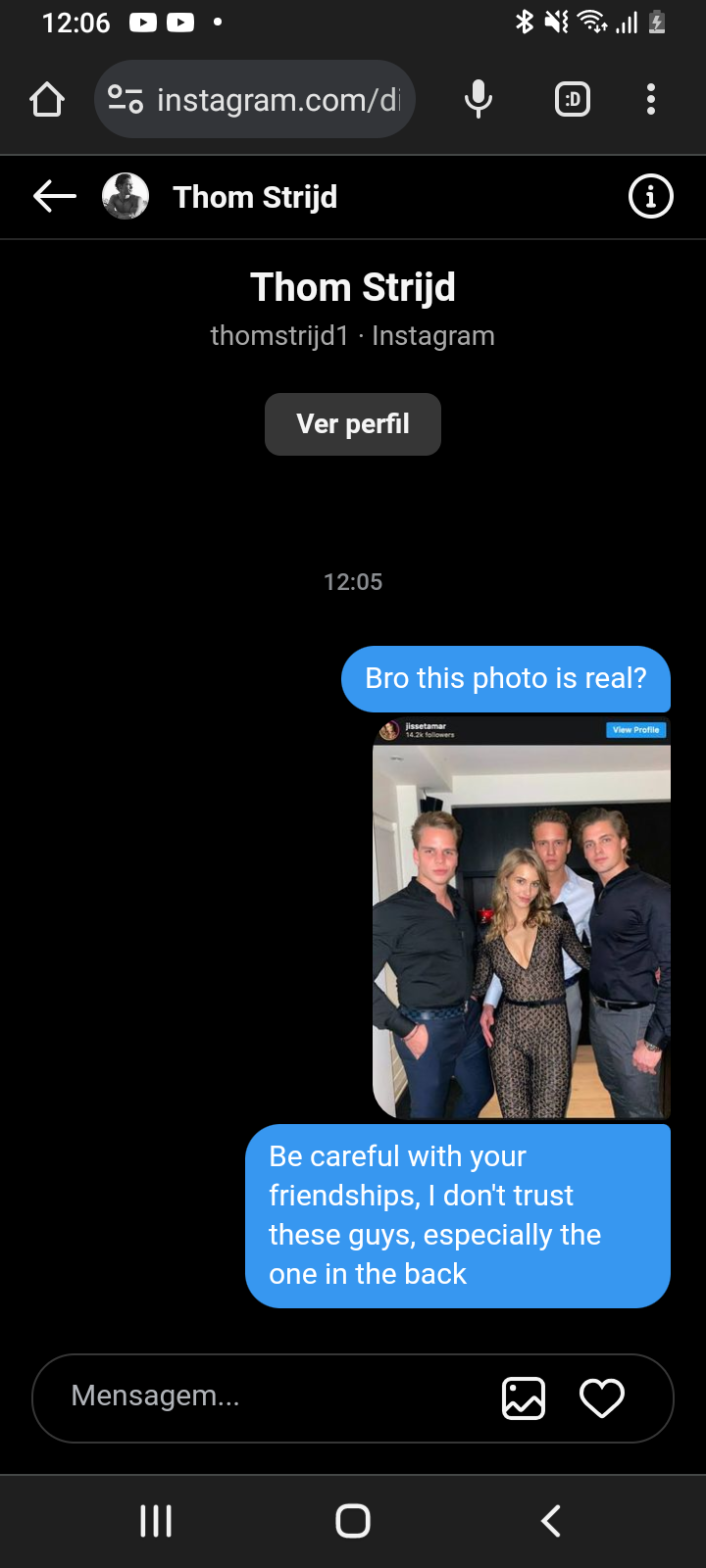Screen dimensions: 706x1568
Task: Go to the system home screen
Action: (353, 1521)
